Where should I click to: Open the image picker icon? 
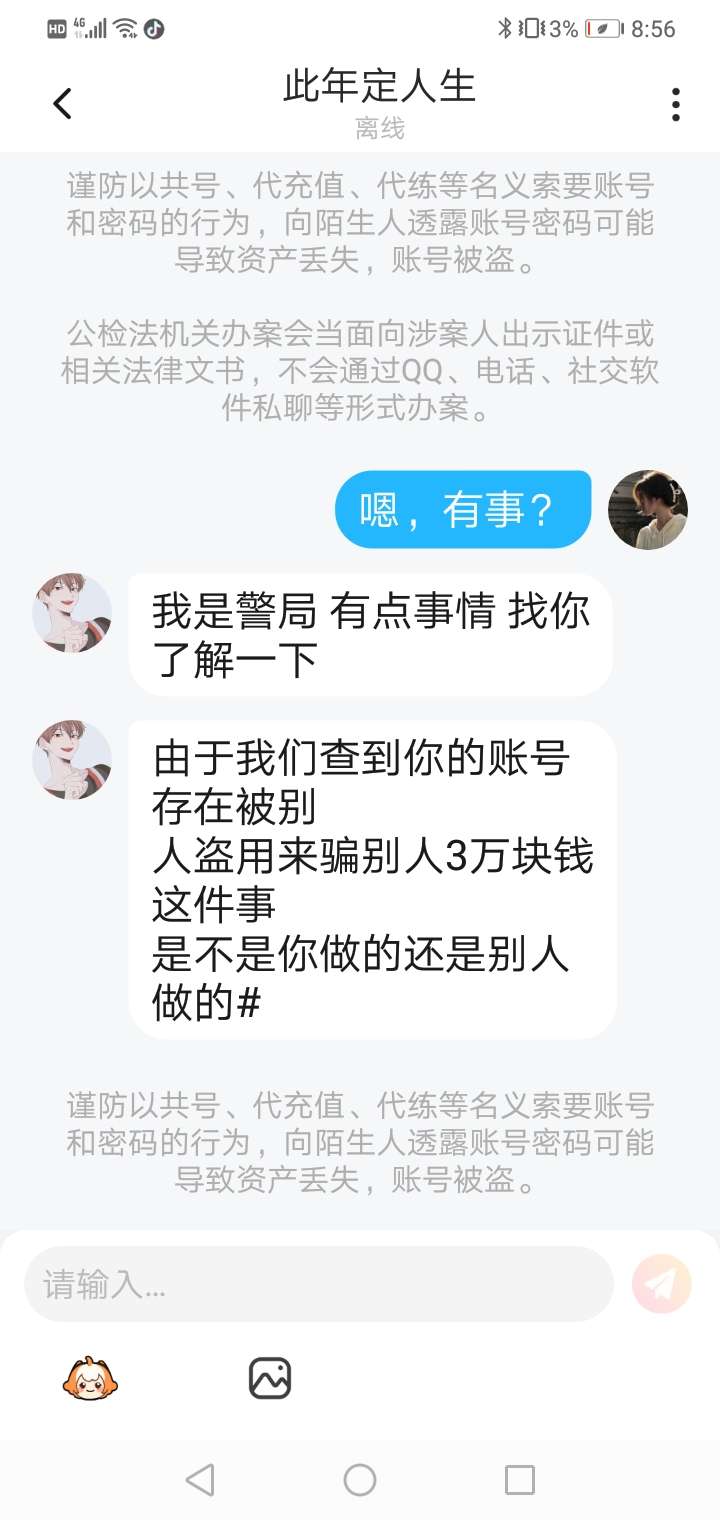click(x=269, y=1379)
